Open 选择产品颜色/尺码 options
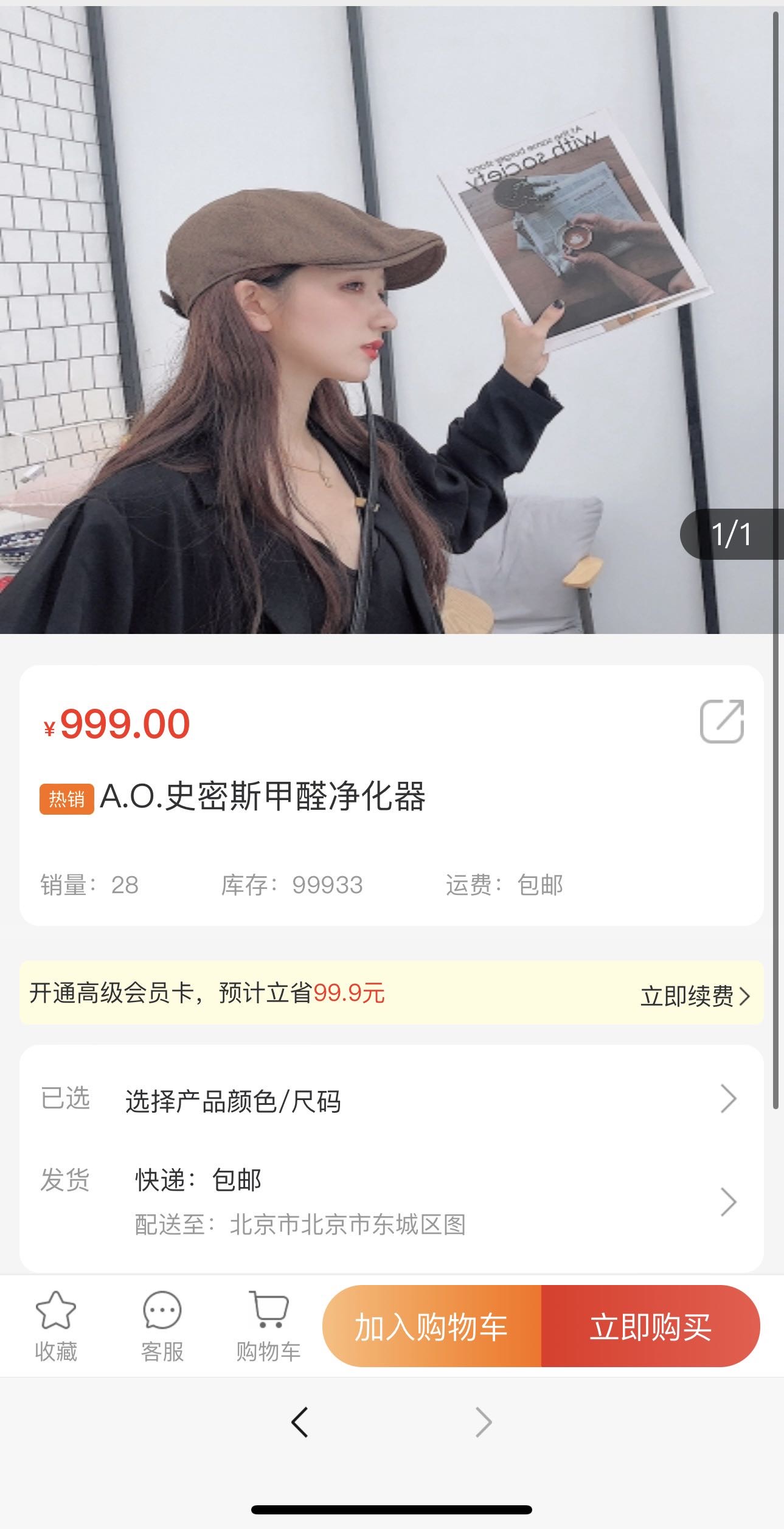 (x=390, y=1100)
